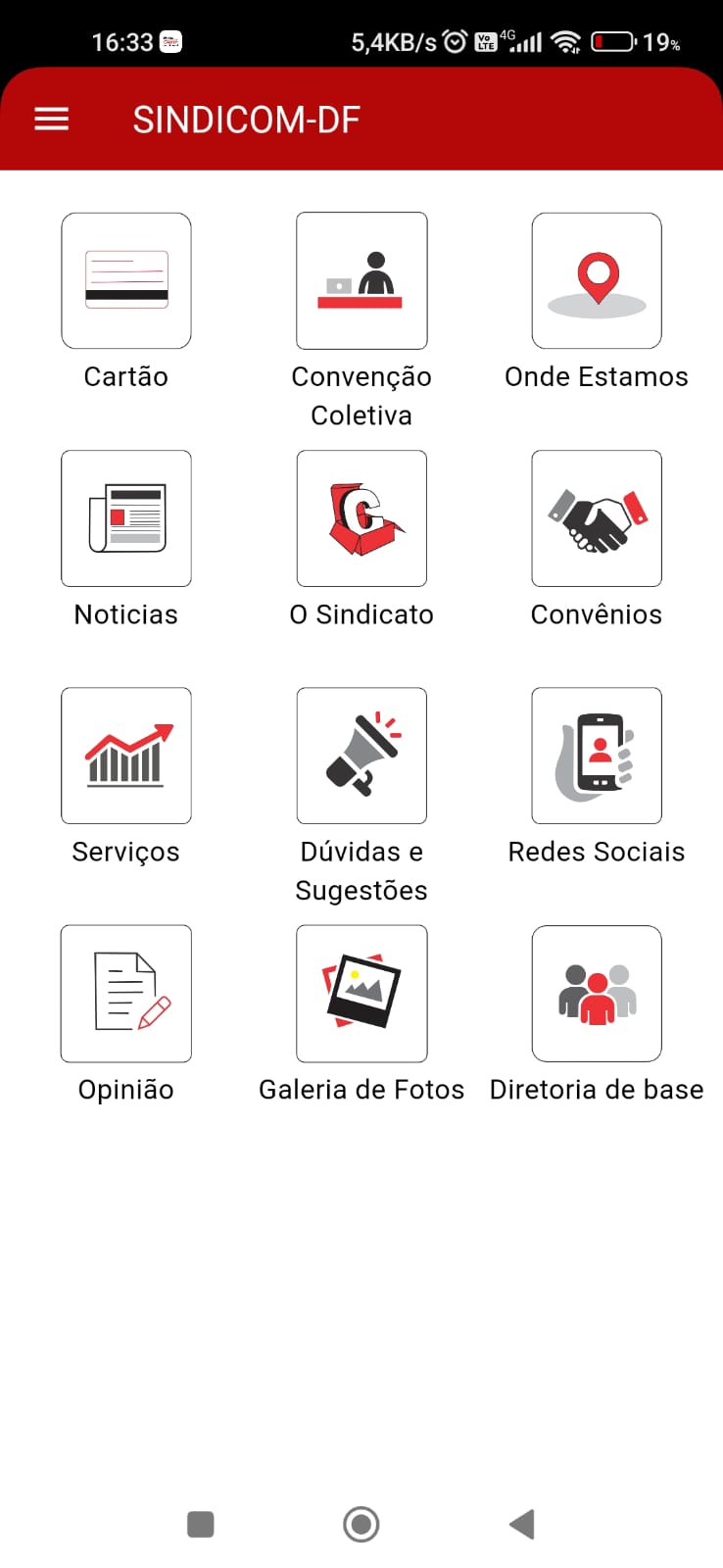Image resolution: width=723 pixels, height=1568 pixels.
Task: Open Dúvidas e Sugestões
Action: click(361, 756)
